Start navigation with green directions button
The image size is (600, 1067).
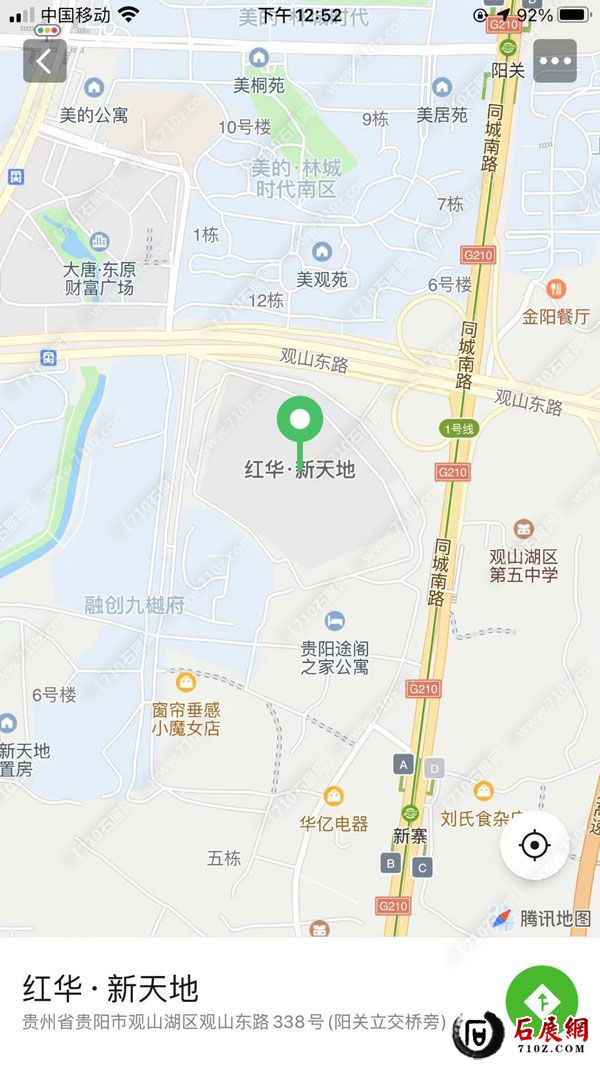[541, 1000]
